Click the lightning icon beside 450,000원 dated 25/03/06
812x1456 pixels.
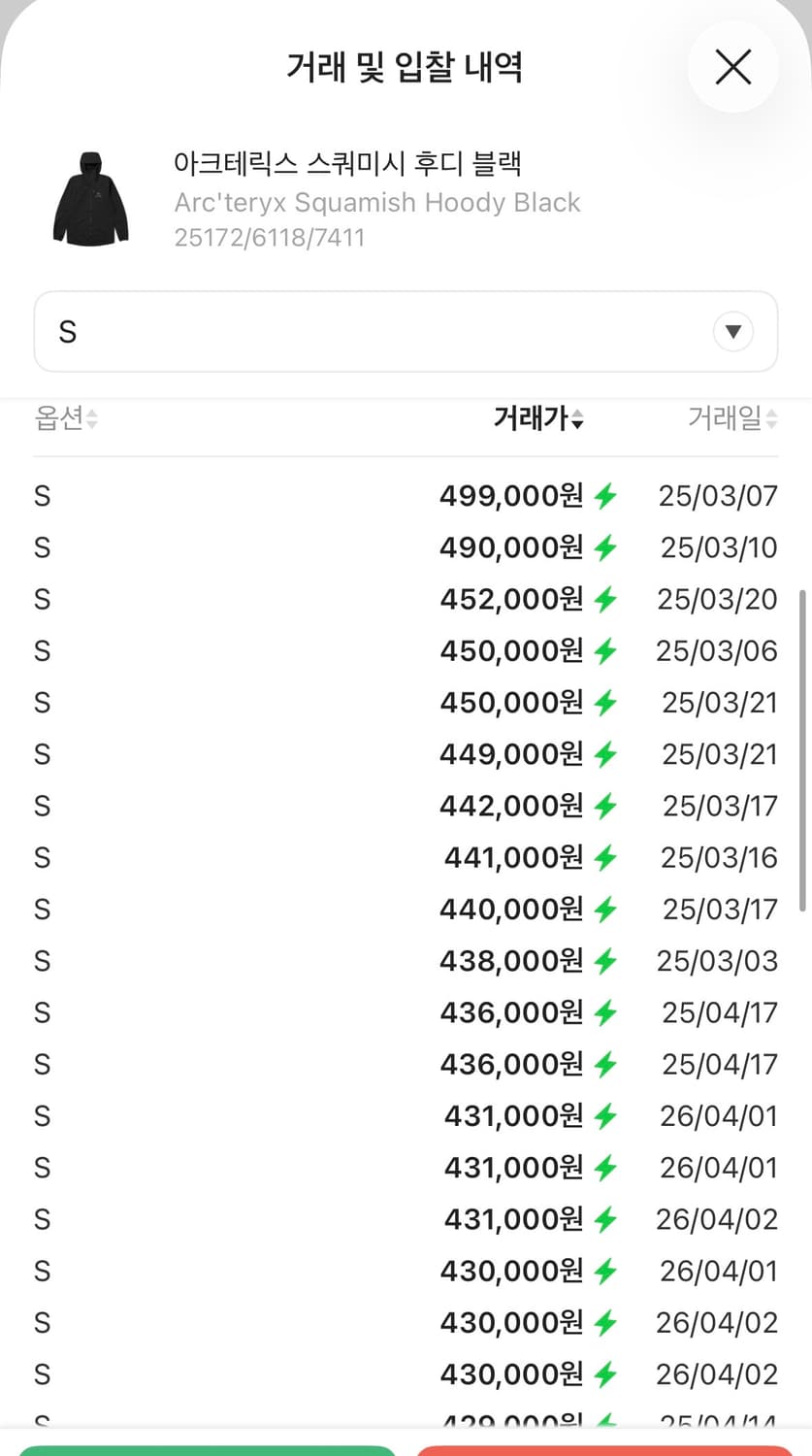click(604, 650)
